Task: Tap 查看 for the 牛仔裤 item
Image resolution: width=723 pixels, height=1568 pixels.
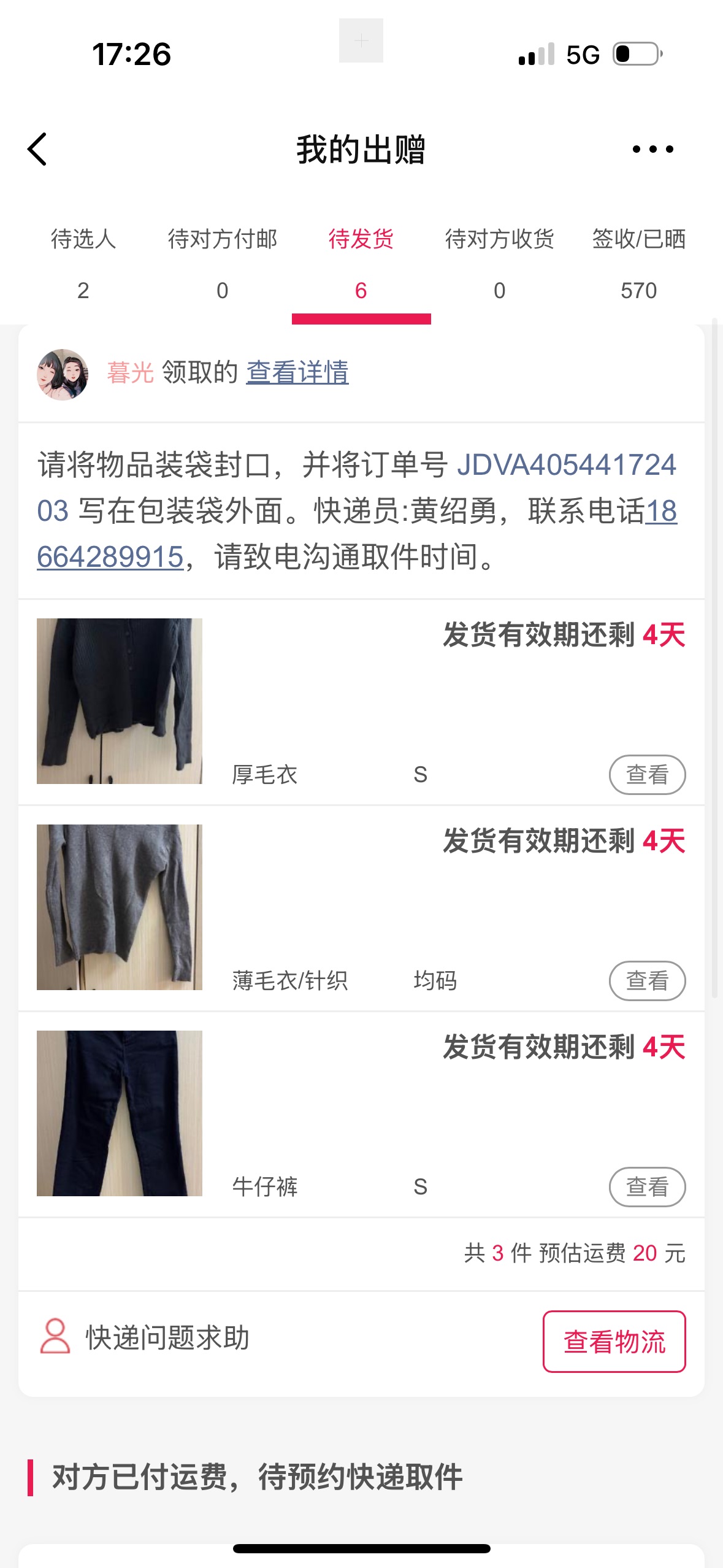Action: click(646, 1186)
